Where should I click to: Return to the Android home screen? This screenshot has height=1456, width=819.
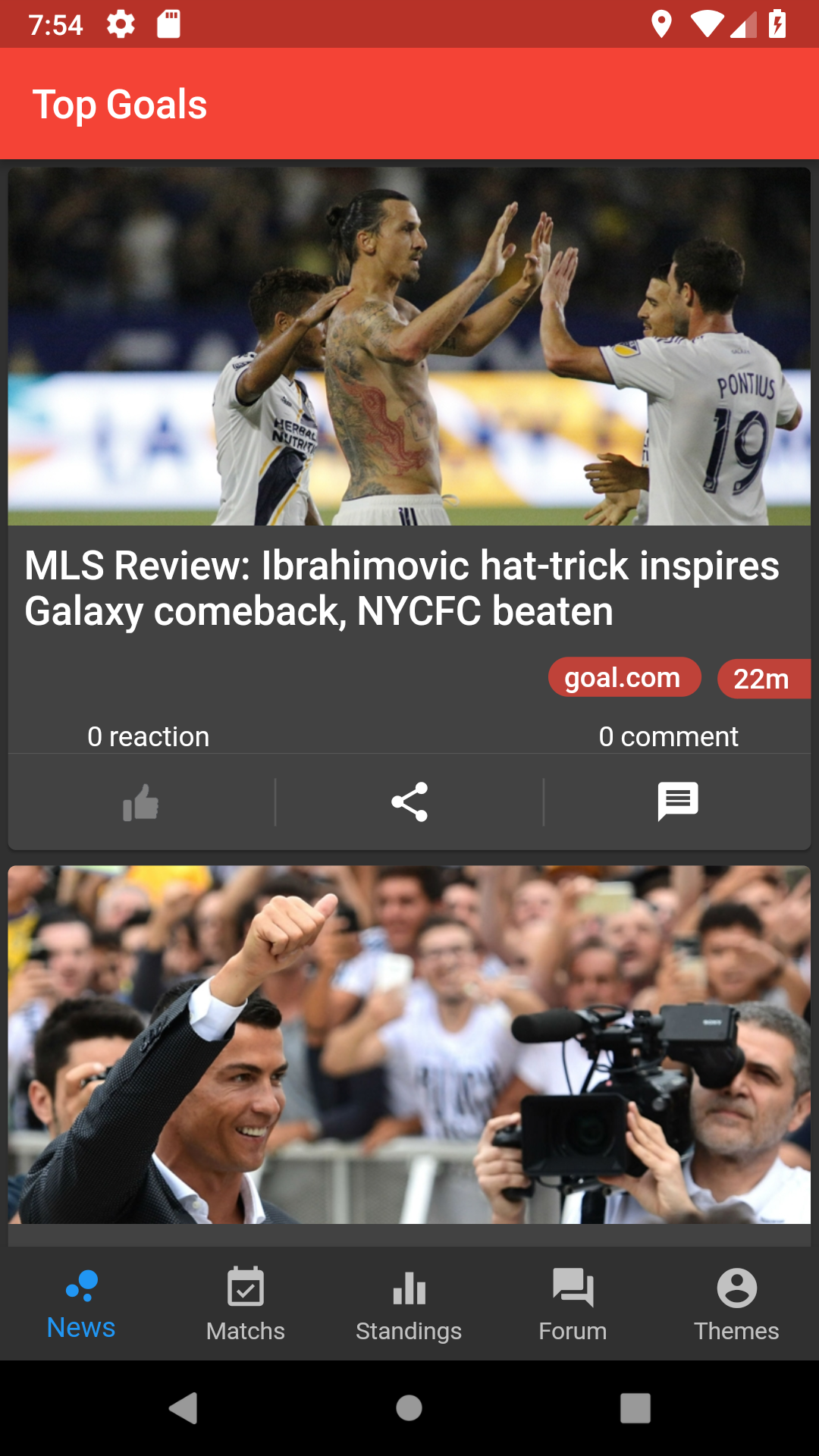coord(409,1408)
